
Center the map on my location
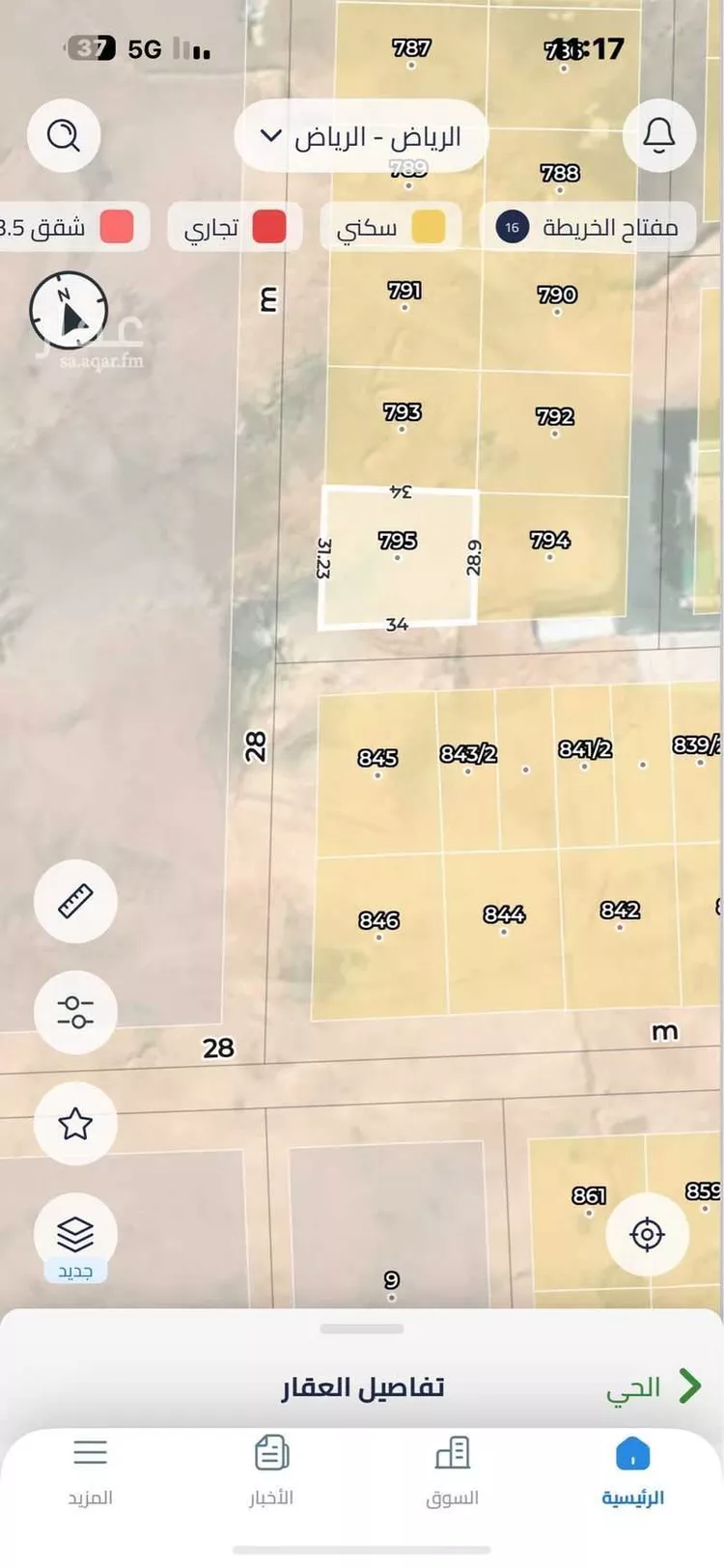click(647, 1234)
